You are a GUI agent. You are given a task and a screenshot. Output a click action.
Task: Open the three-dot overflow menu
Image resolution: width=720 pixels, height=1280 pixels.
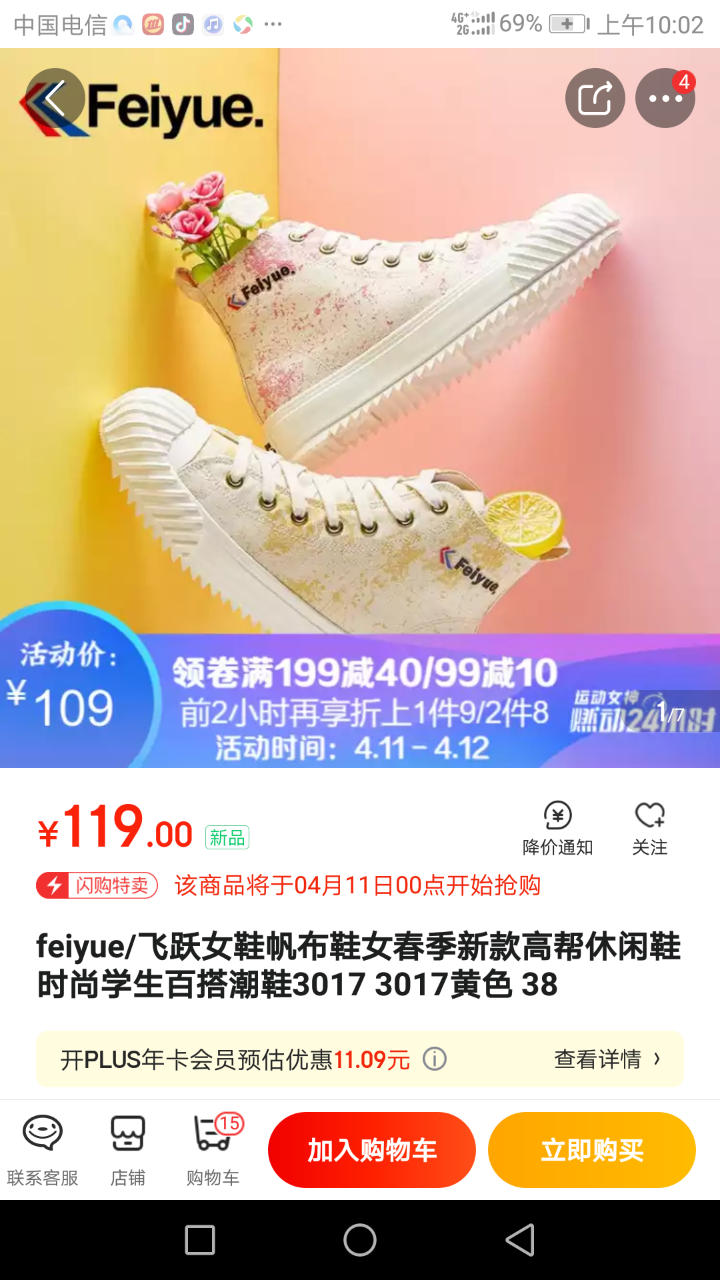click(x=665, y=98)
